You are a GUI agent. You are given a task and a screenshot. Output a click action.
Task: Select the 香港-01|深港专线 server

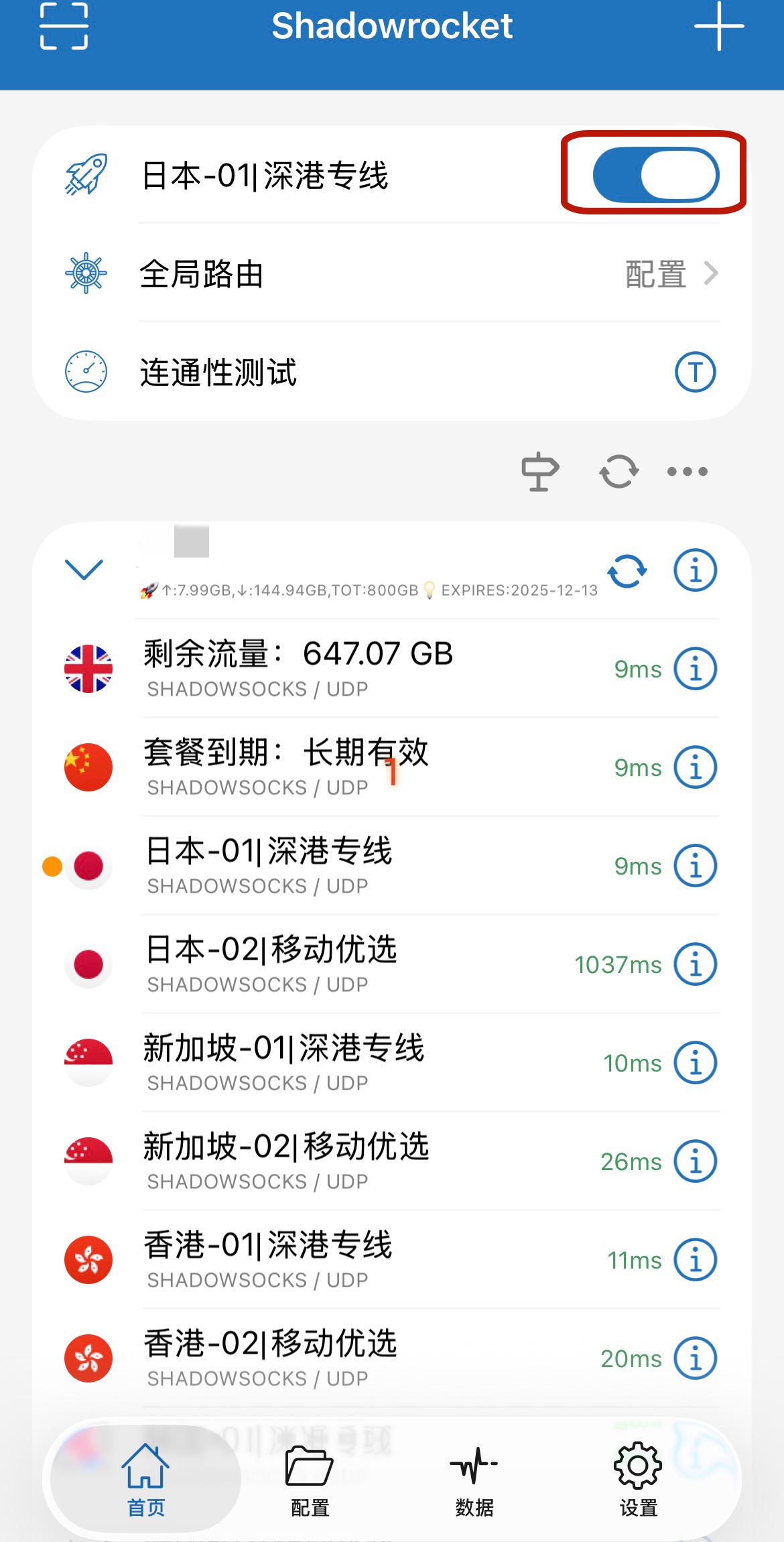(x=335, y=1259)
